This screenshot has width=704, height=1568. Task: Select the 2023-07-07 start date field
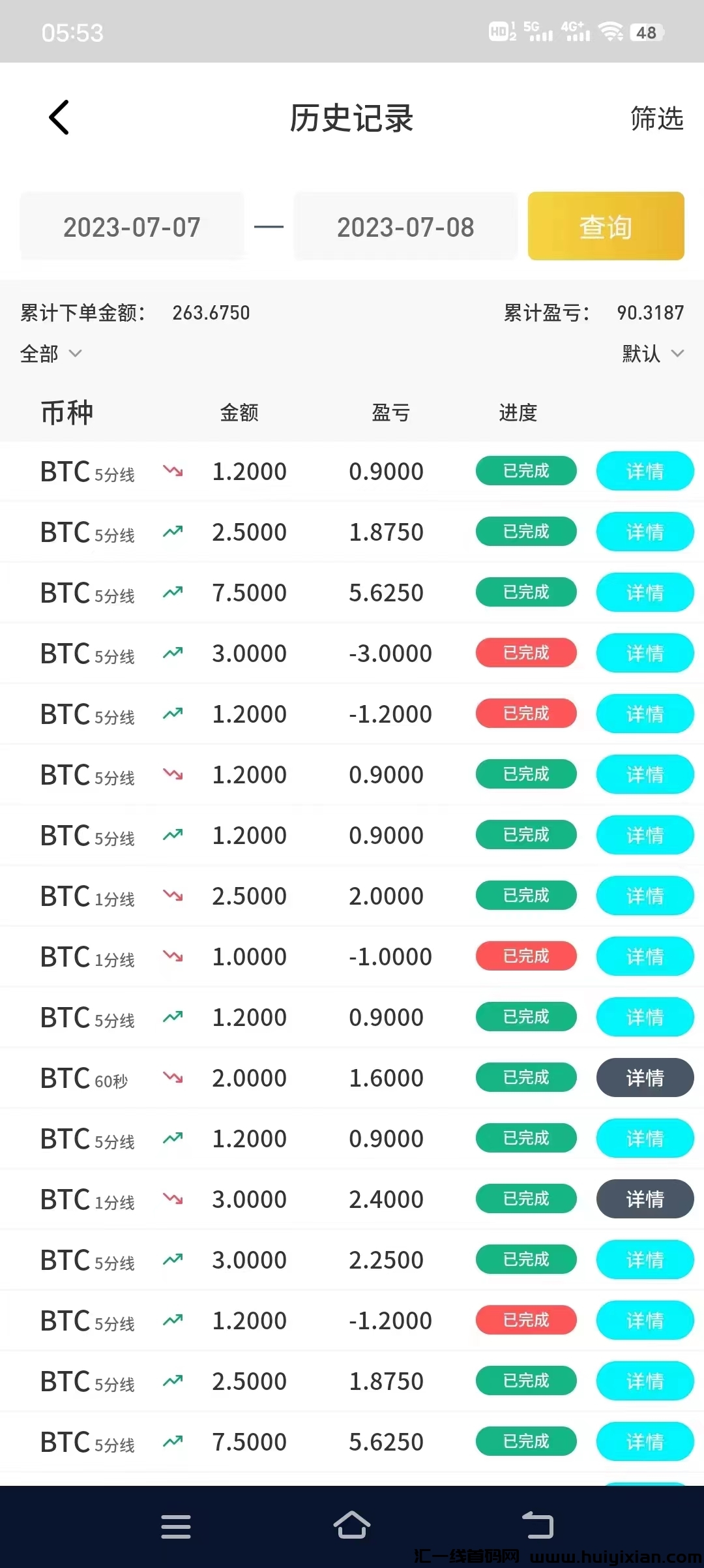132,226
